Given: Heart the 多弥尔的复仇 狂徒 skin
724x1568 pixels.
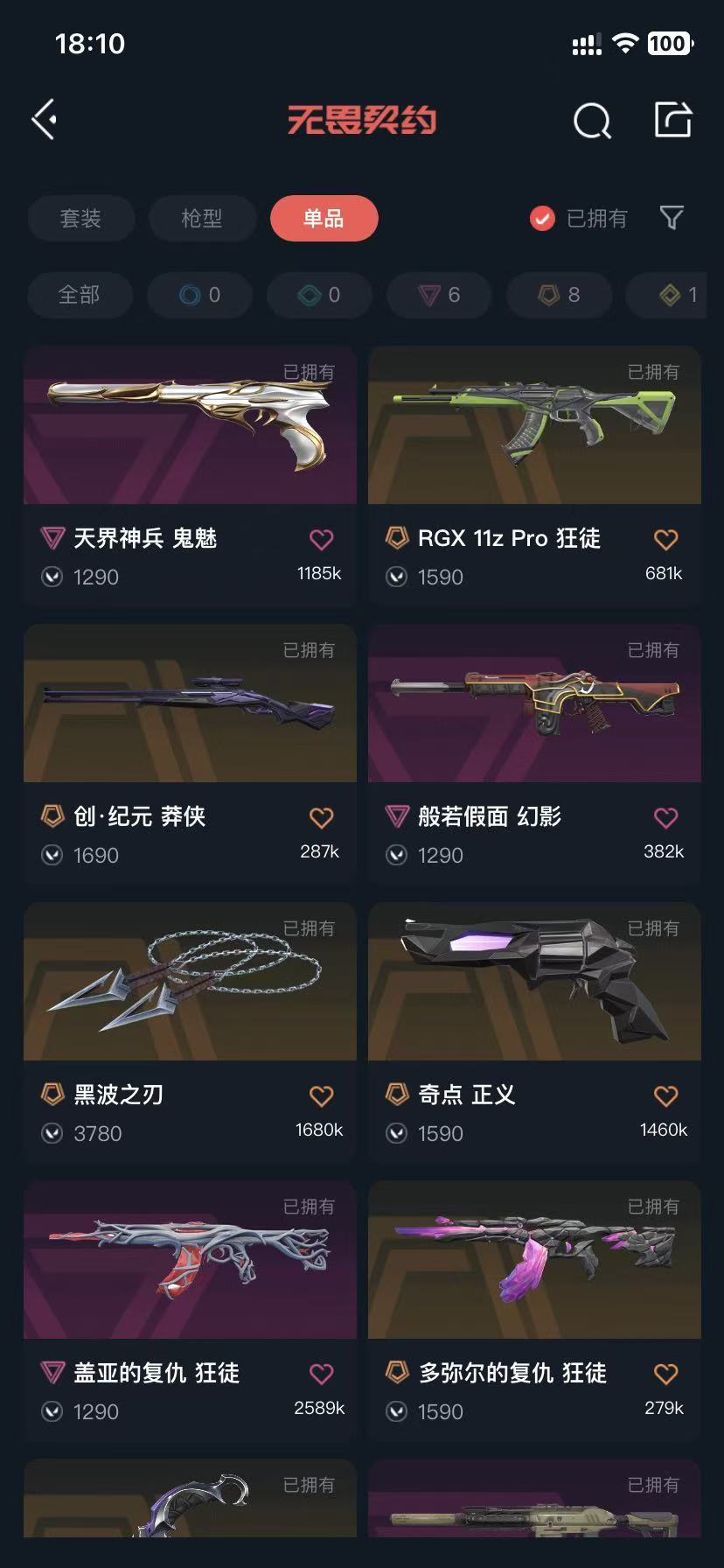Looking at the screenshot, I should 666,1374.
